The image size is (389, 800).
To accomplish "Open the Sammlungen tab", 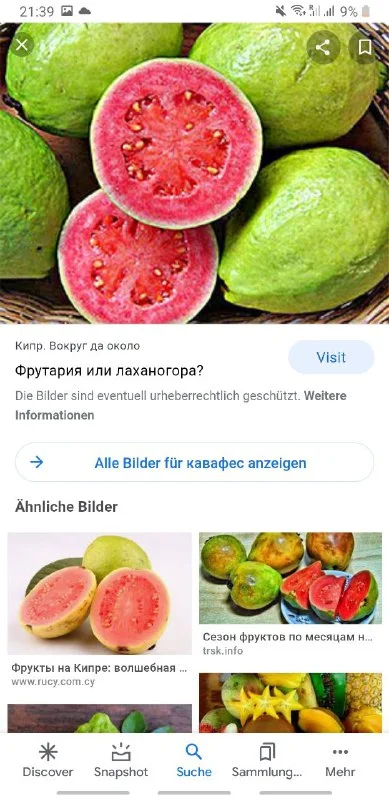I will pyautogui.click(x=267, y=760).
